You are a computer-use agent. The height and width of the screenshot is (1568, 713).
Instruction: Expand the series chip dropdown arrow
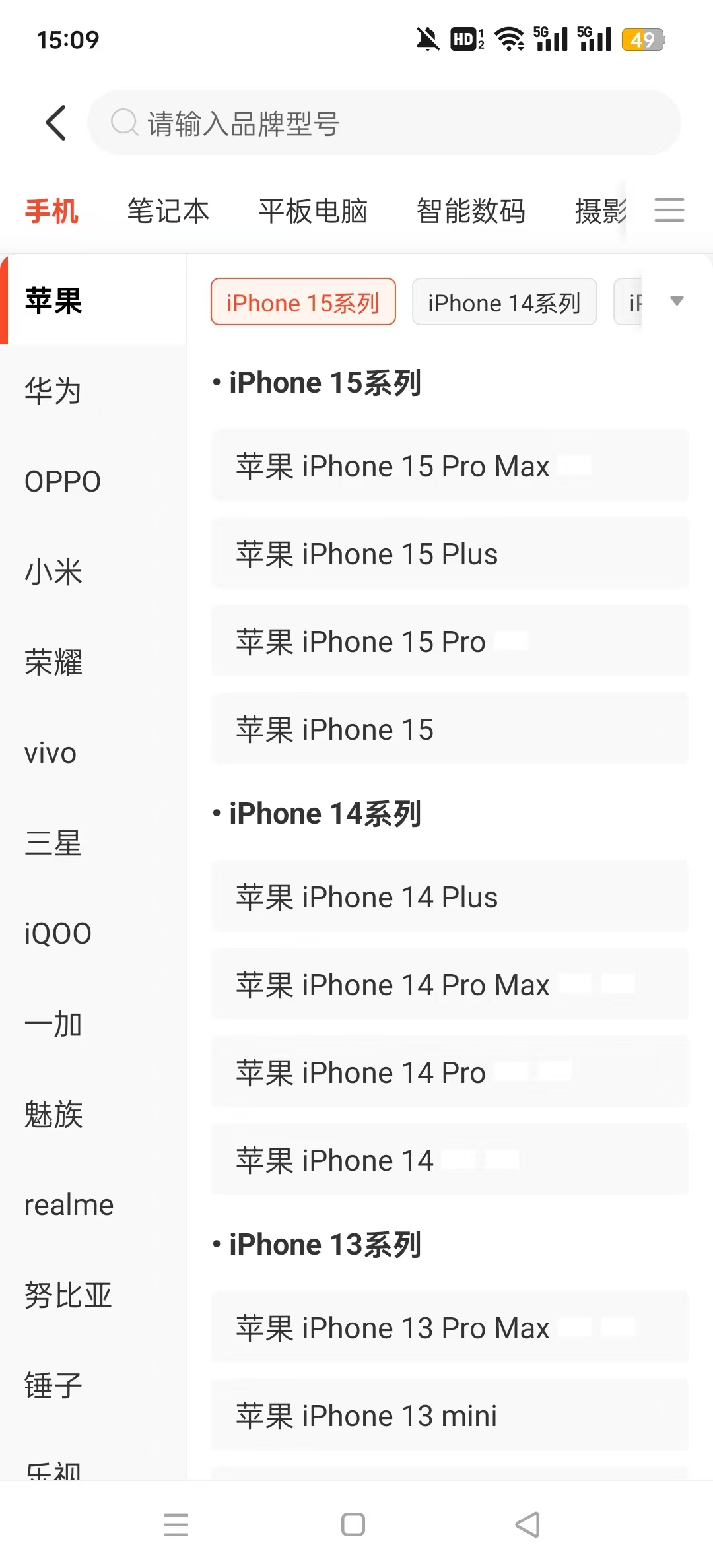tap(677, 301)
